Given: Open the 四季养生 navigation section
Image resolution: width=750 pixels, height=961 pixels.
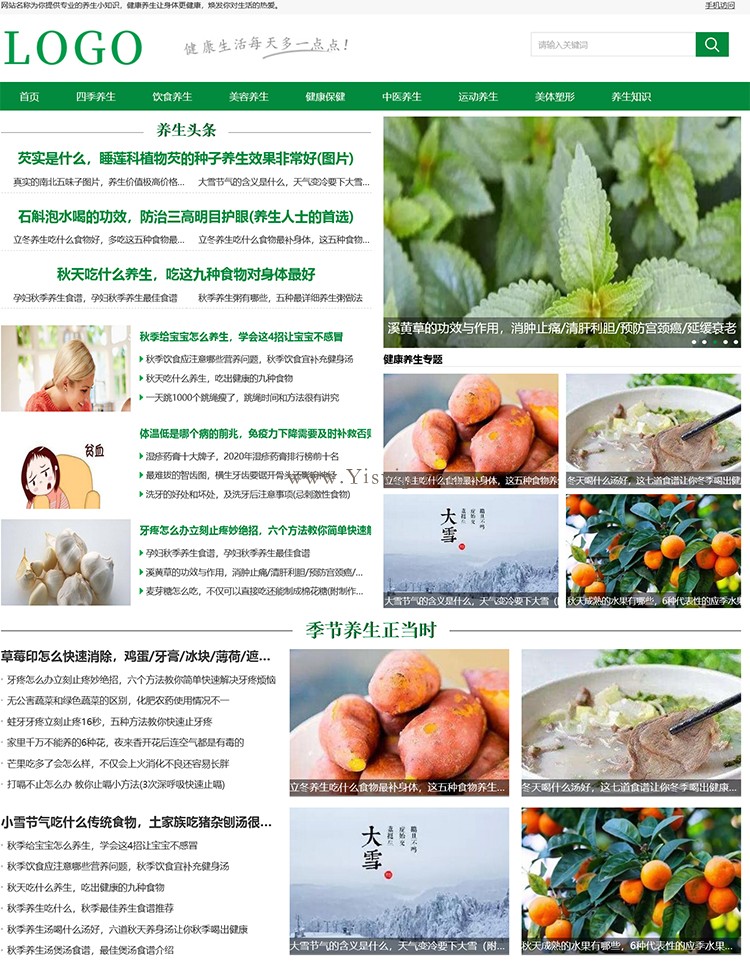Looking at the screenshot, I should pos(96,97).
